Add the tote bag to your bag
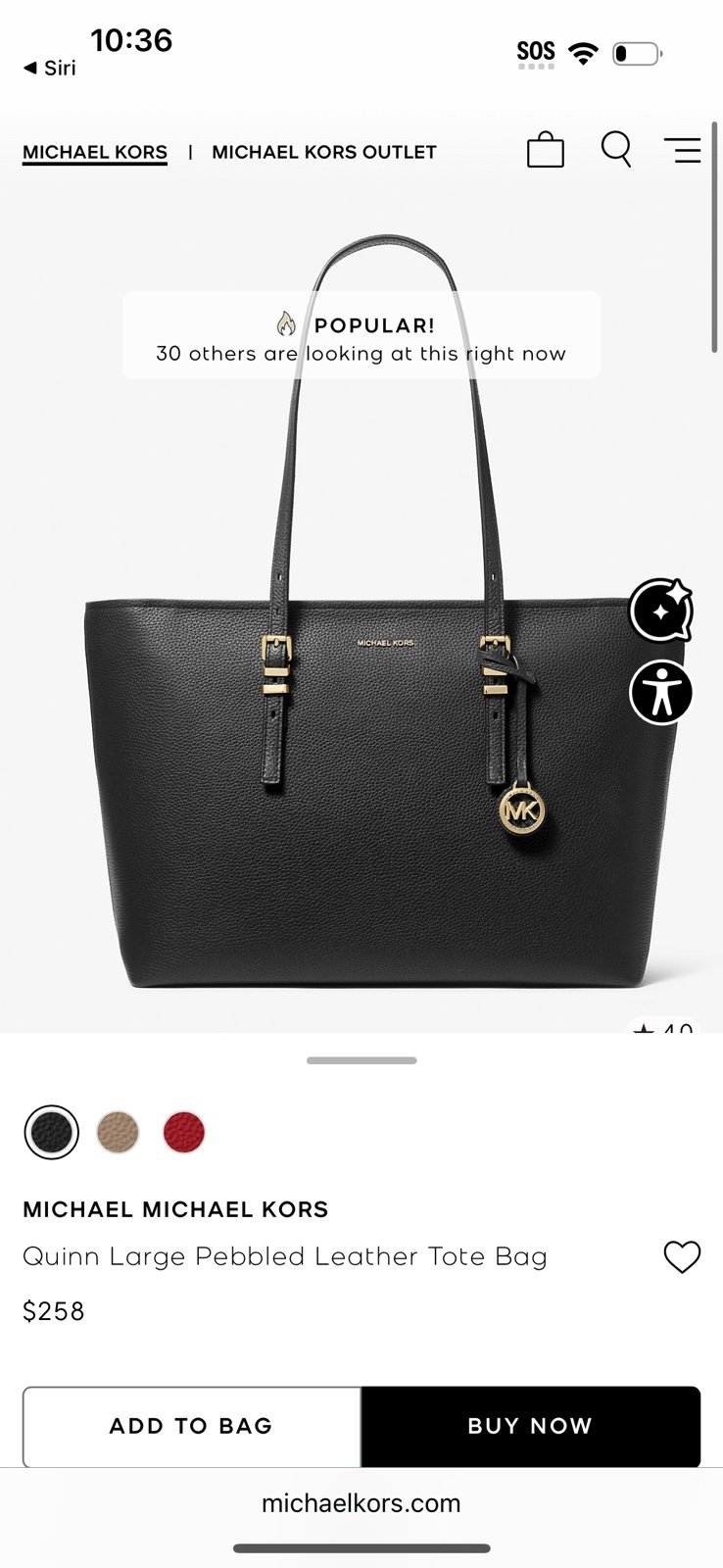723x1568 pixels. pos(191,1426)
